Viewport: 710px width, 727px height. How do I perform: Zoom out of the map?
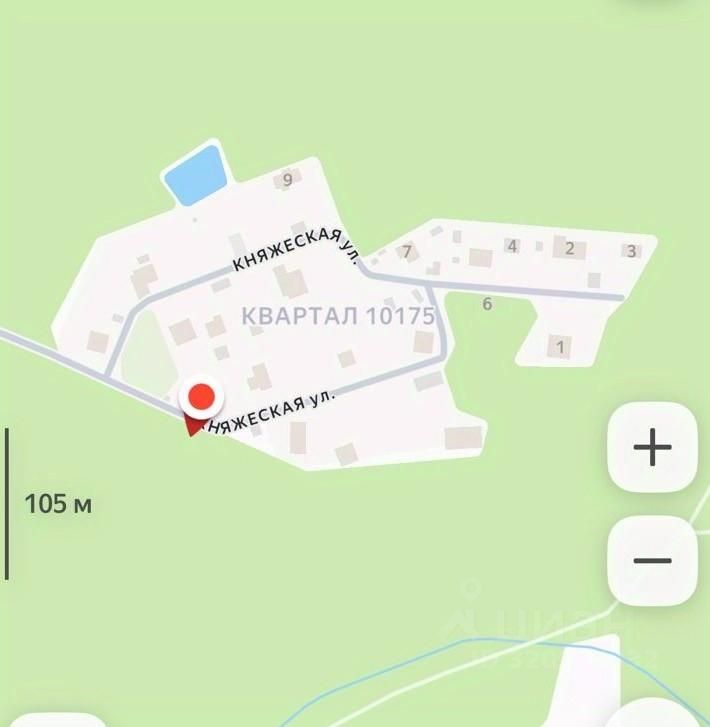652,560
